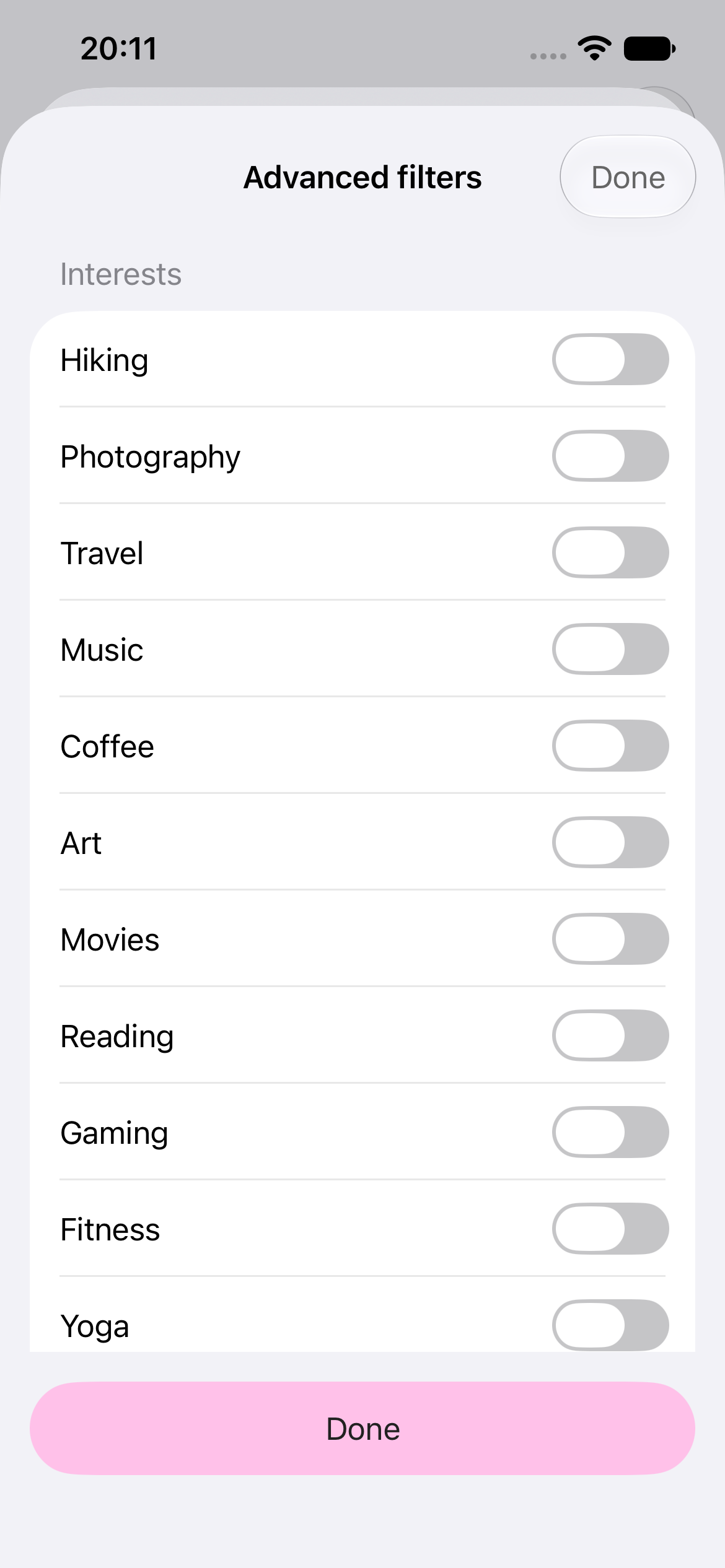Tap Done in the top header
The image size is (725, 1568).
[x=628, y=177]
